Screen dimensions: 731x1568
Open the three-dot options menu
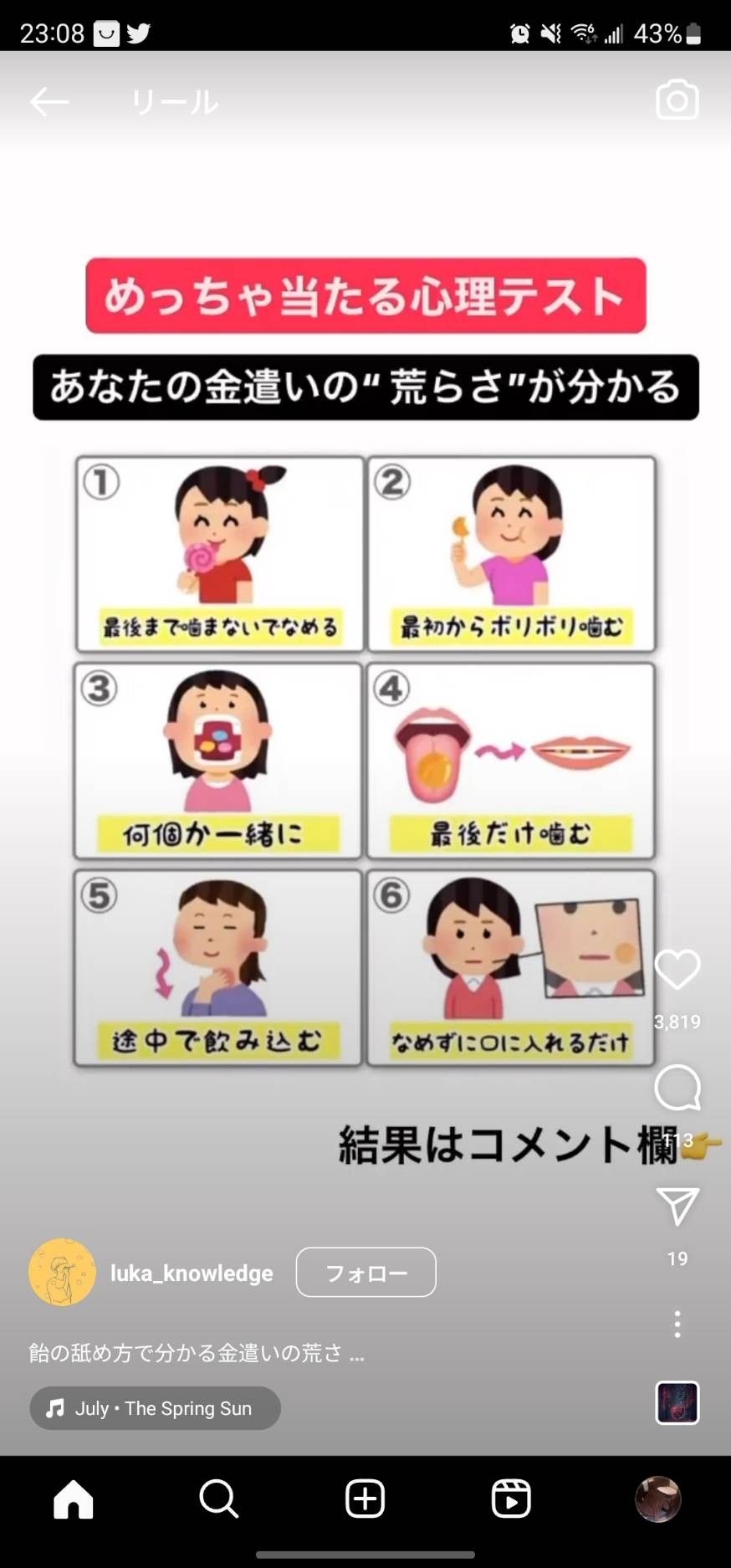coord(677,1324)
